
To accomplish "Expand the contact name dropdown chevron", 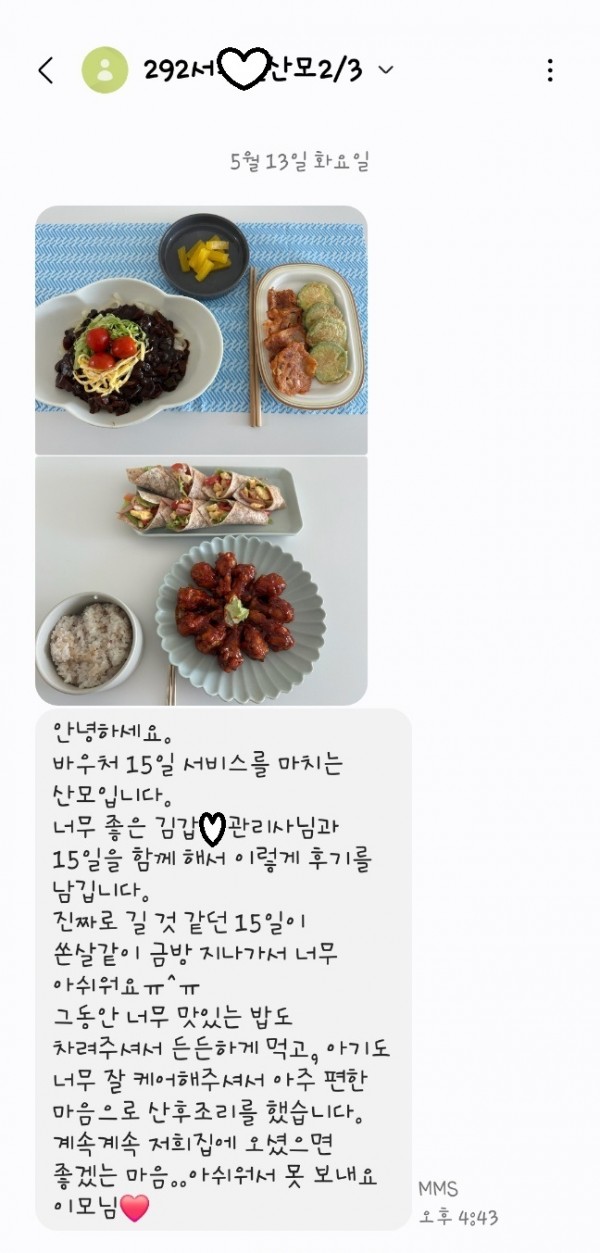I will (x=387, y=70).
